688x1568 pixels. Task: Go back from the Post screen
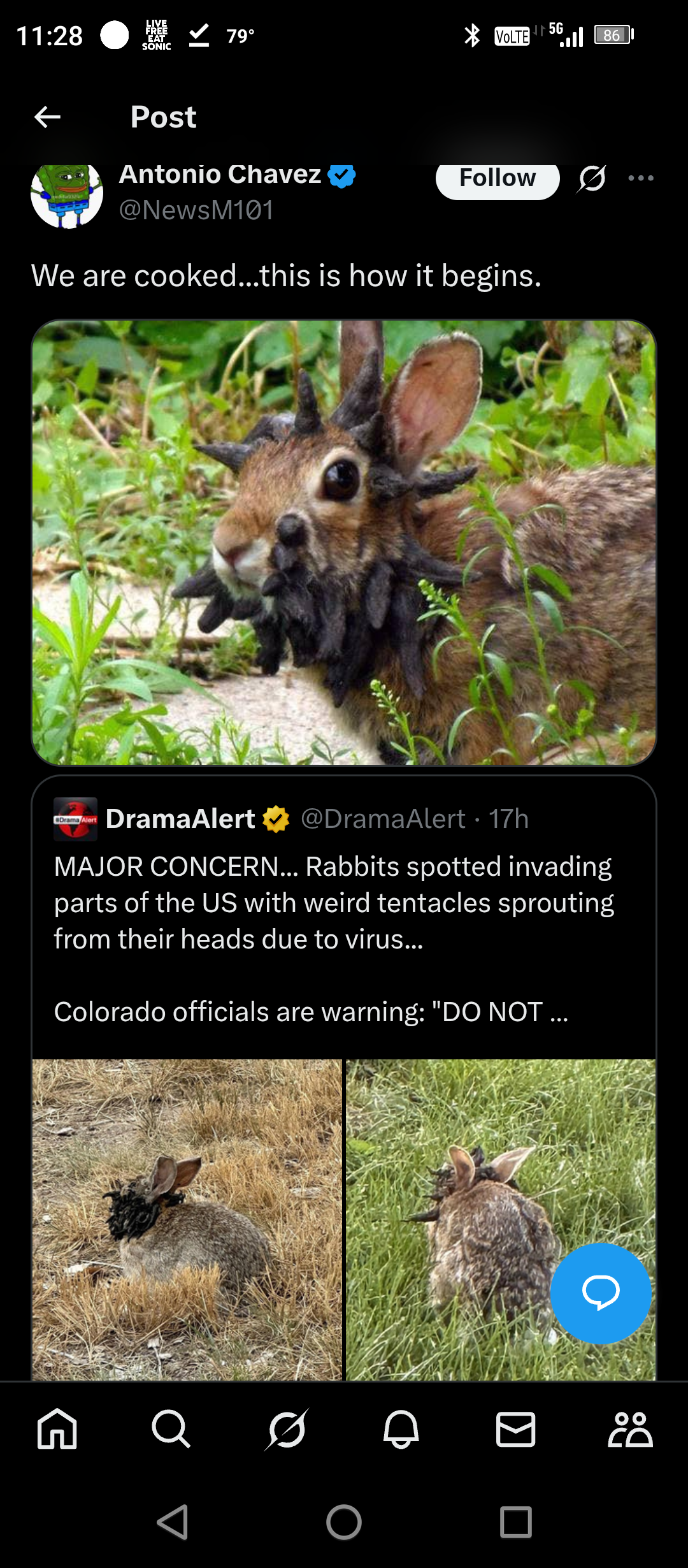[x=47, y=117]
